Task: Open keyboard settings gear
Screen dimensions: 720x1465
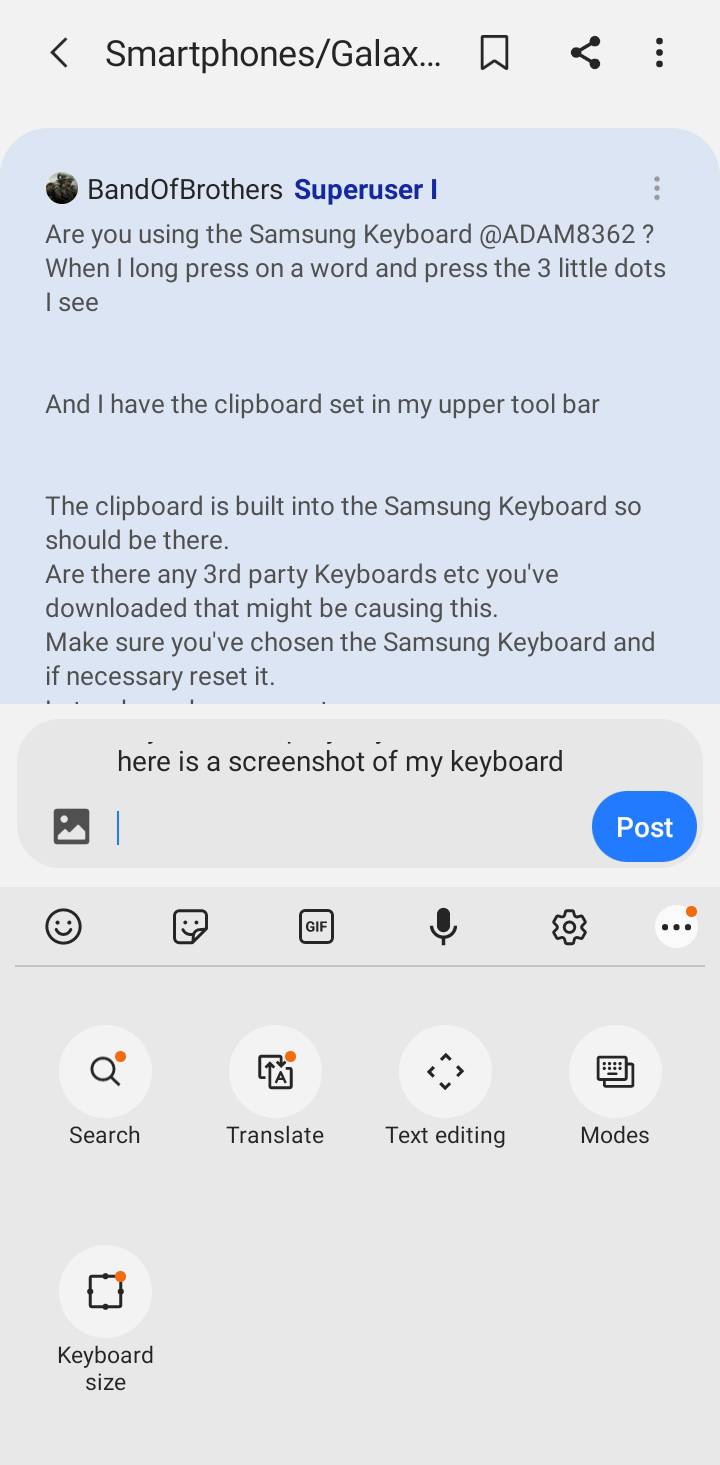Action: [x=569, y=927]
